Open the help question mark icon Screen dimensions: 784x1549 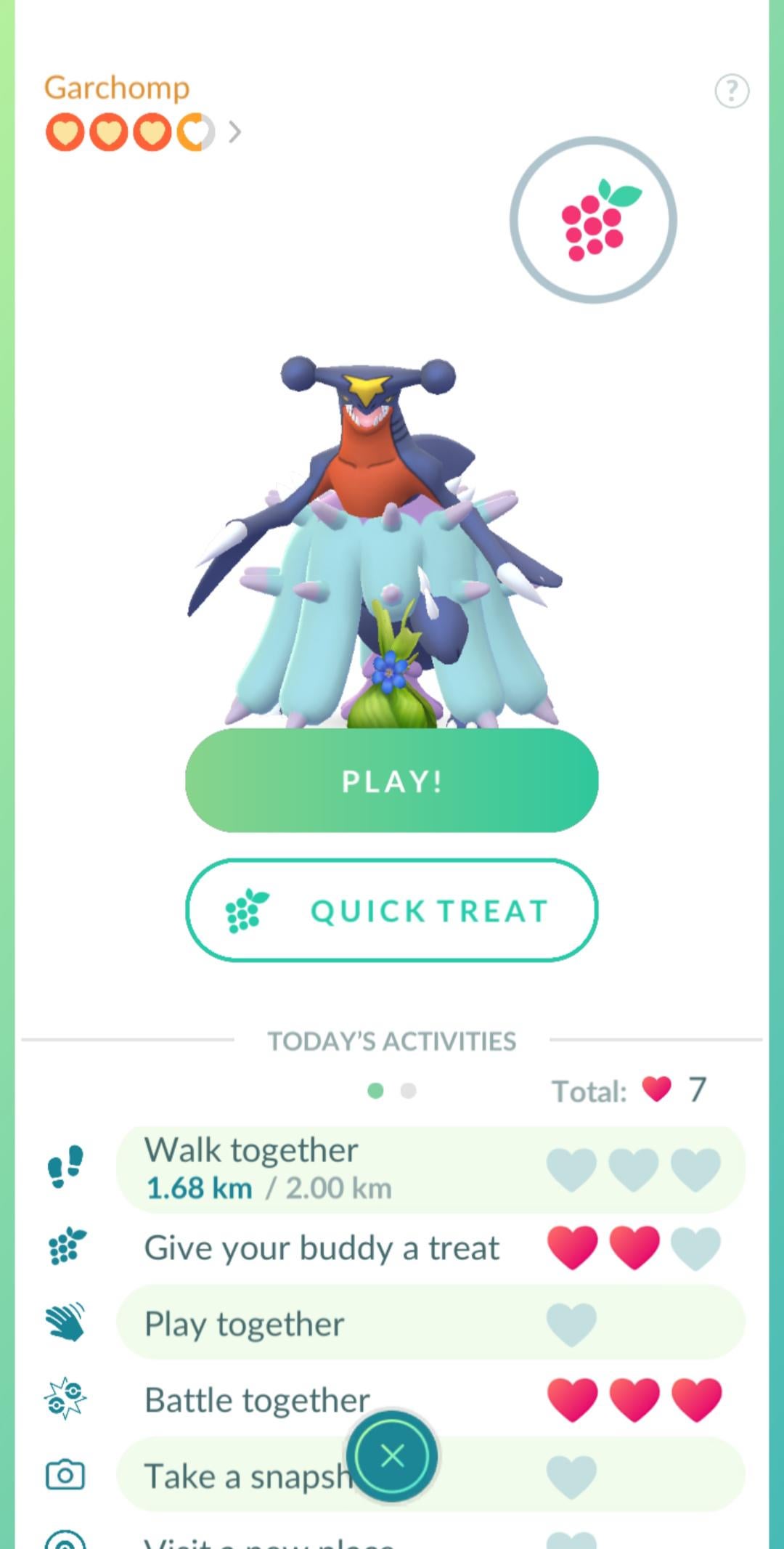[x=732, y=92]
